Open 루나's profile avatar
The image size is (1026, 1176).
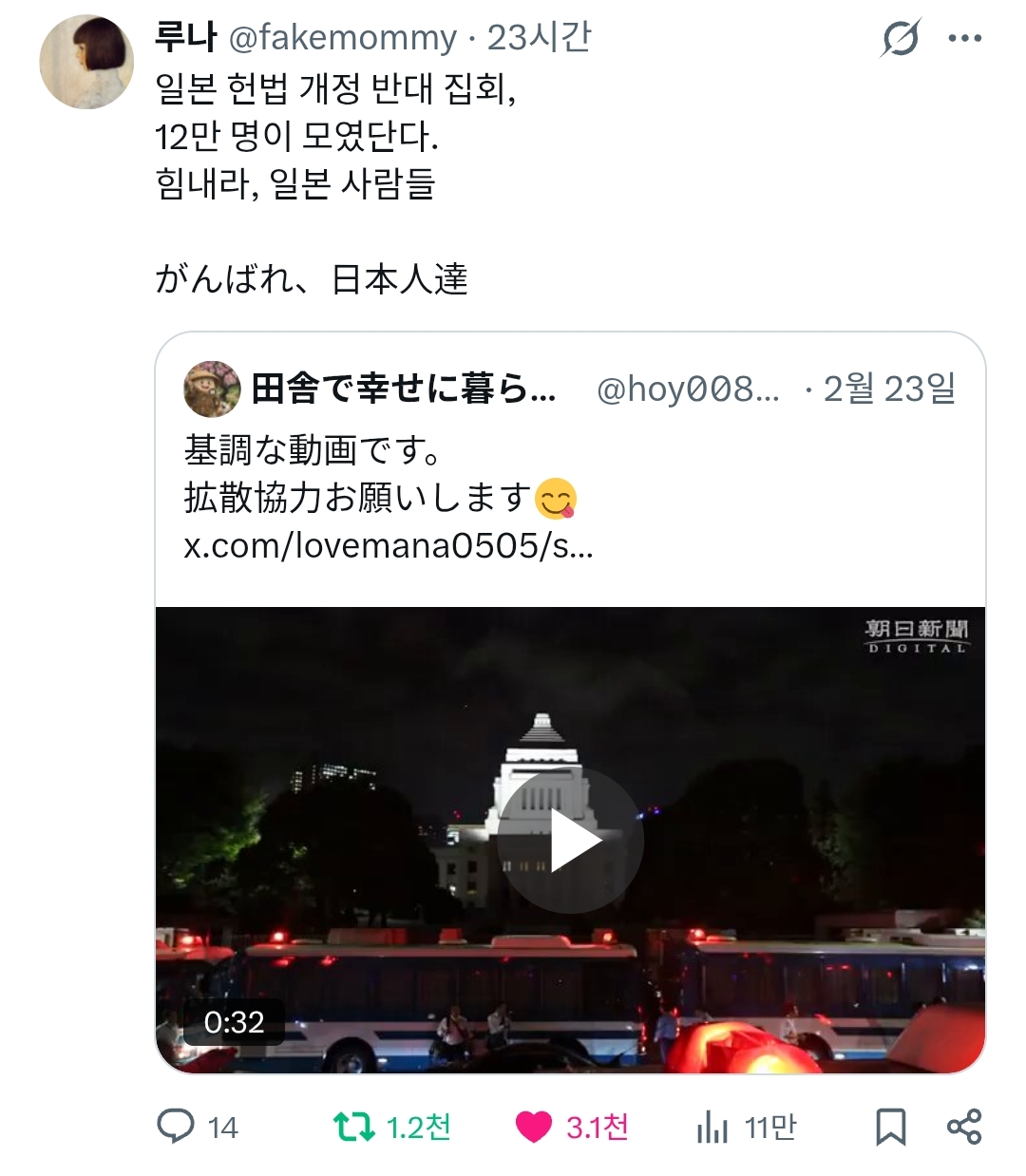coord(85,63)
